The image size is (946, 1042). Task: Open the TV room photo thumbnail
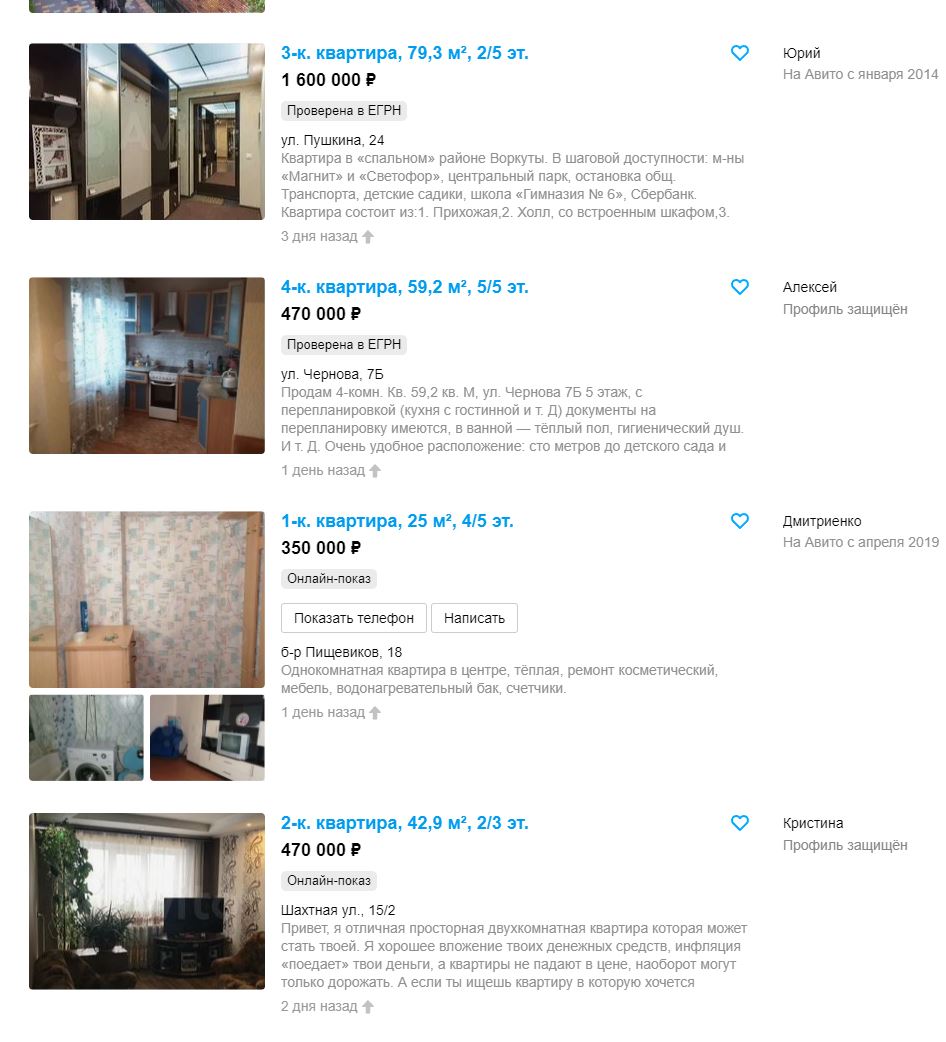tap(207, 737)
